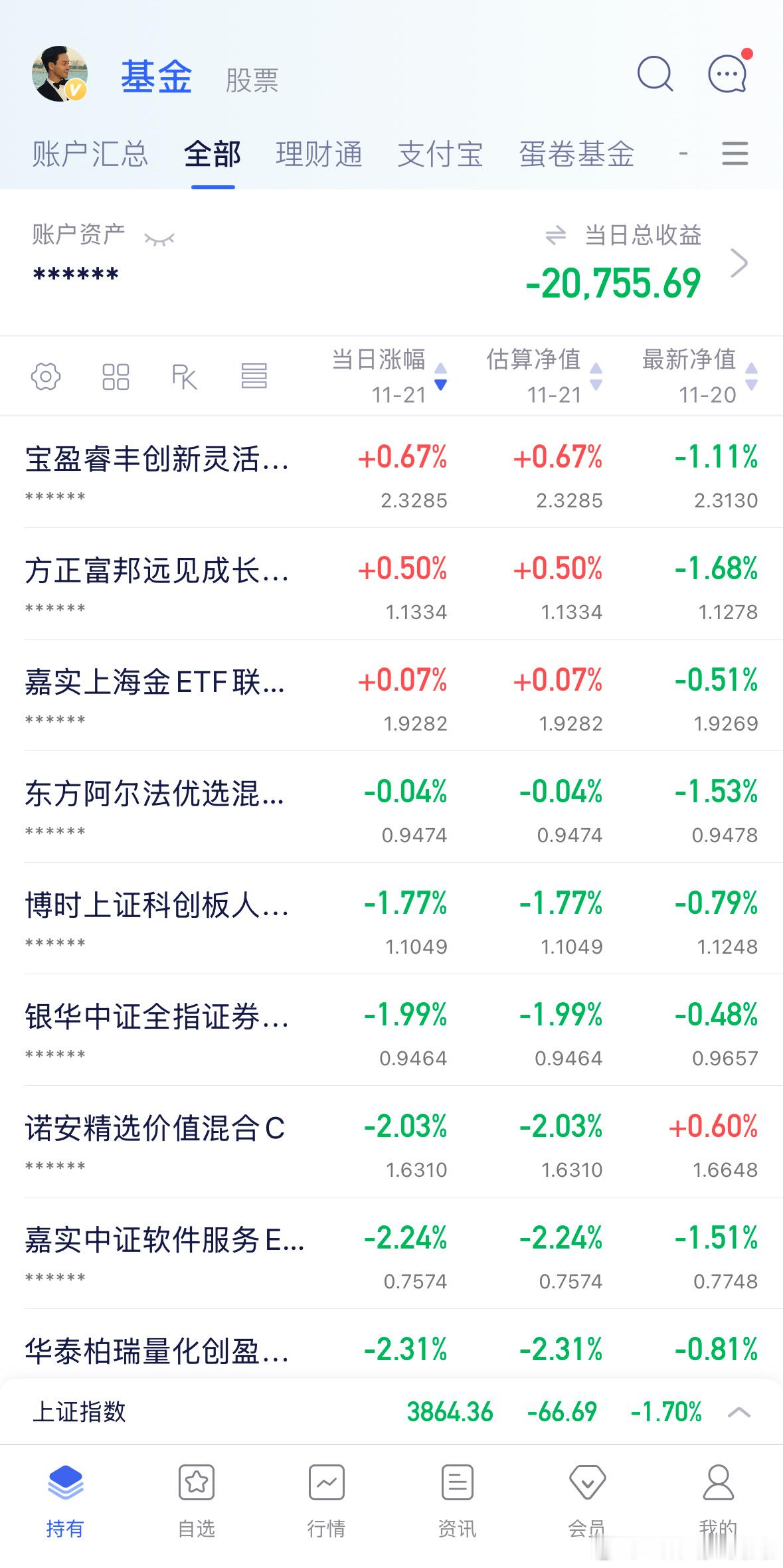Switch to the 理财通 tab
Image resolution: width=783 pixels, height=1568 pixels.
click(319, 154)
